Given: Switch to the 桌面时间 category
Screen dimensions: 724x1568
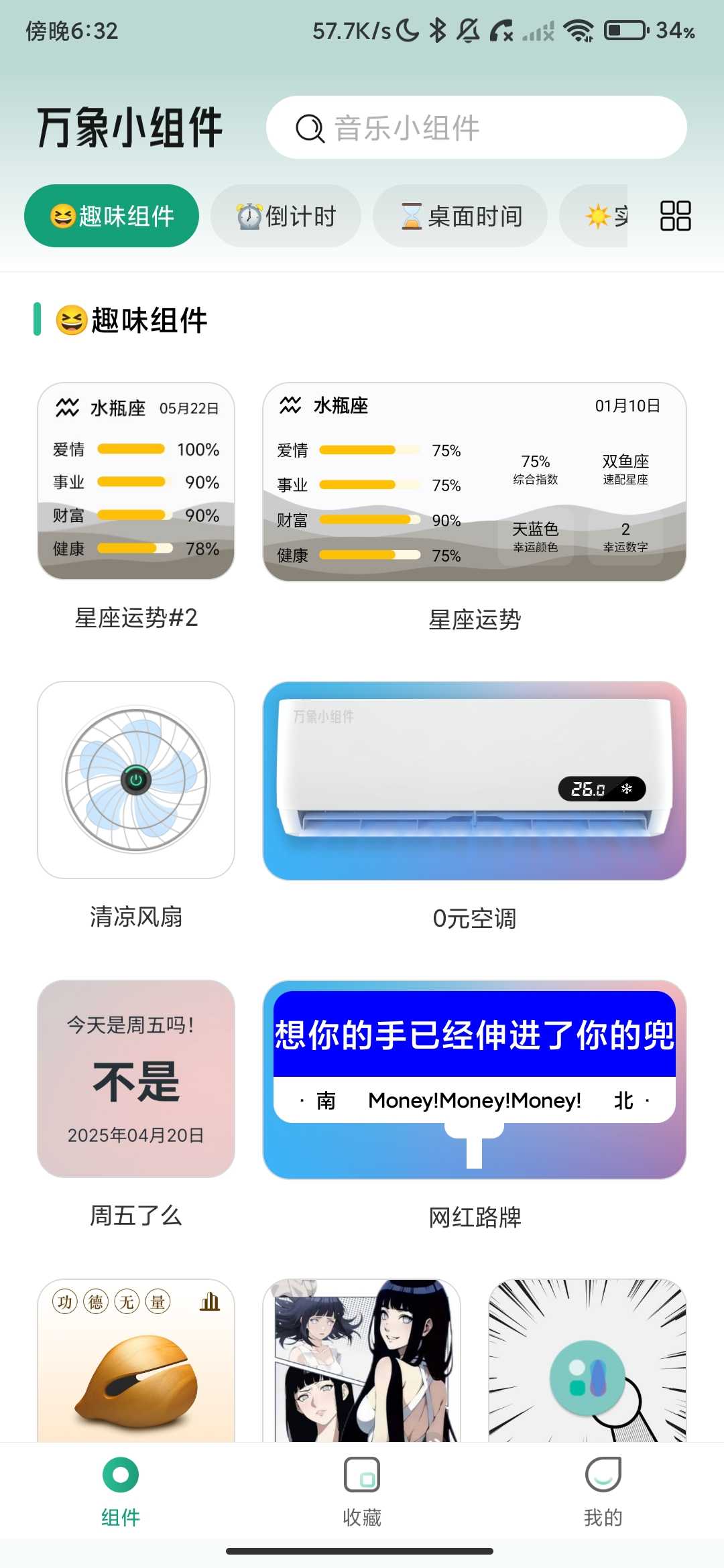Looking at the screenshot, I should tap(460, 216).
